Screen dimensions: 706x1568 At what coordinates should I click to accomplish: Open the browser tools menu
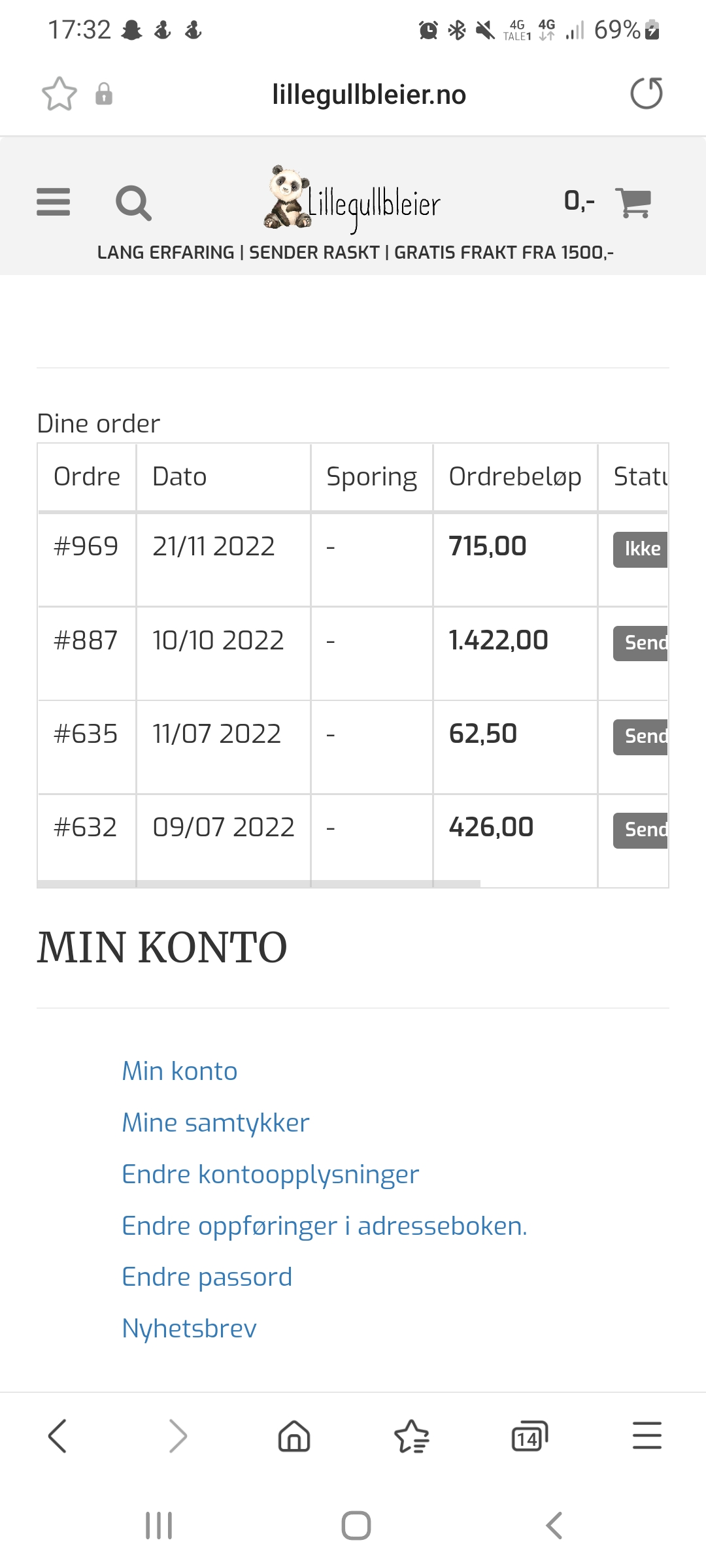tap(647, 1436)
